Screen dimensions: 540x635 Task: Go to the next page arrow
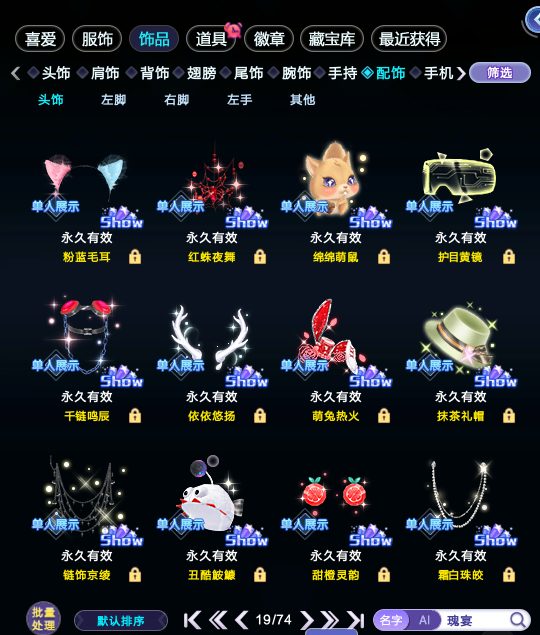[x=307, y=620]
